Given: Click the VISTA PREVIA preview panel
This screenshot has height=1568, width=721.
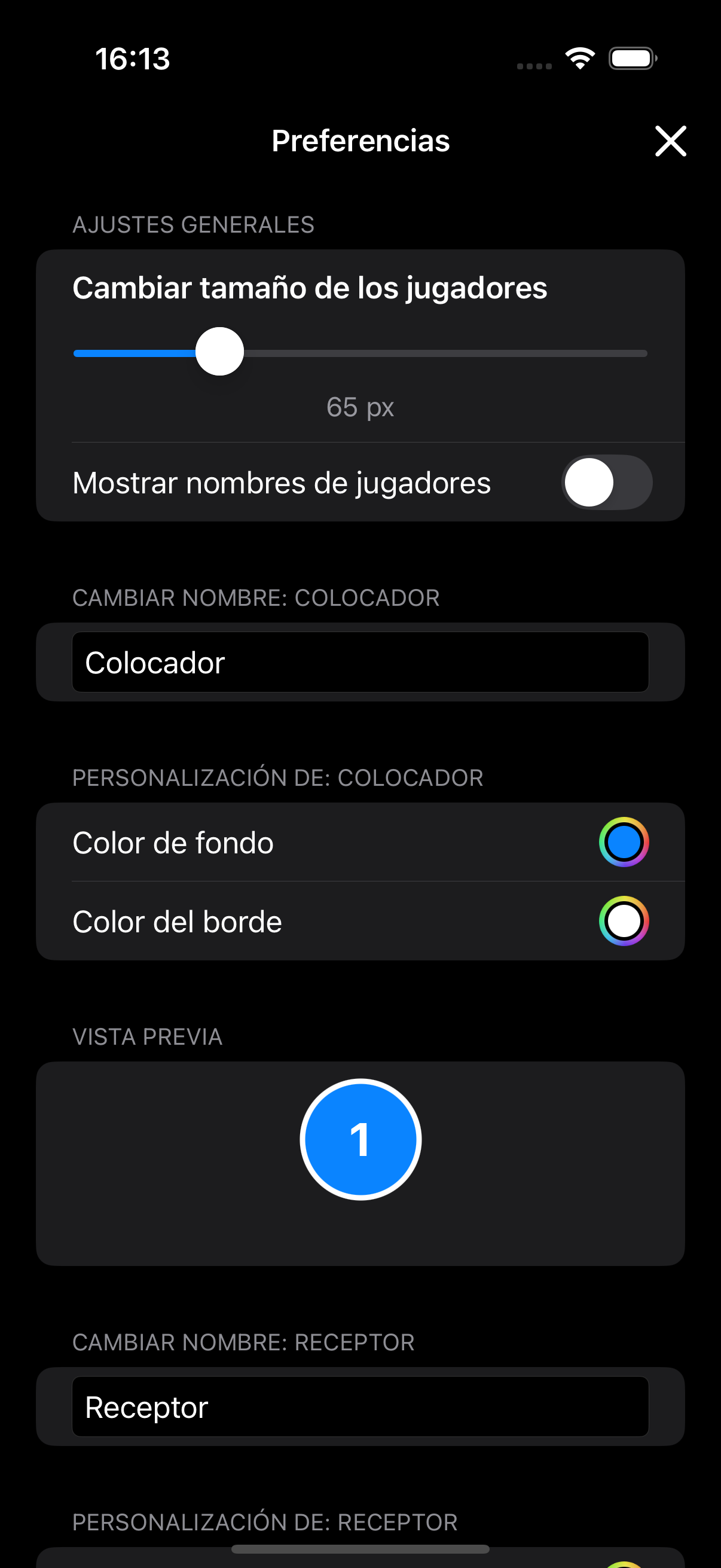Looking at the screenshot, I should [360, 1163].
